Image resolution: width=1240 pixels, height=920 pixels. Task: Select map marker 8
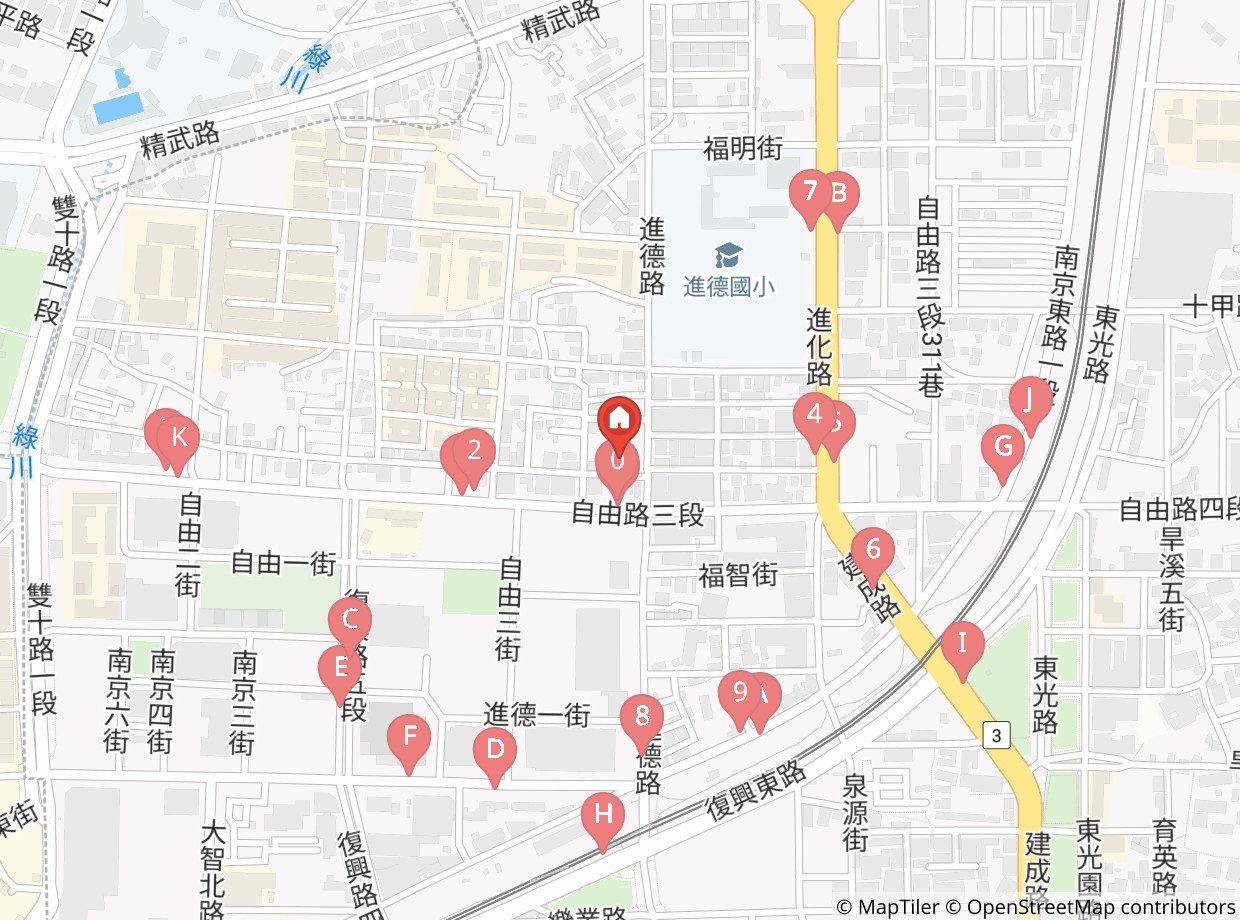pyautogui.click(x=642, y=717)
